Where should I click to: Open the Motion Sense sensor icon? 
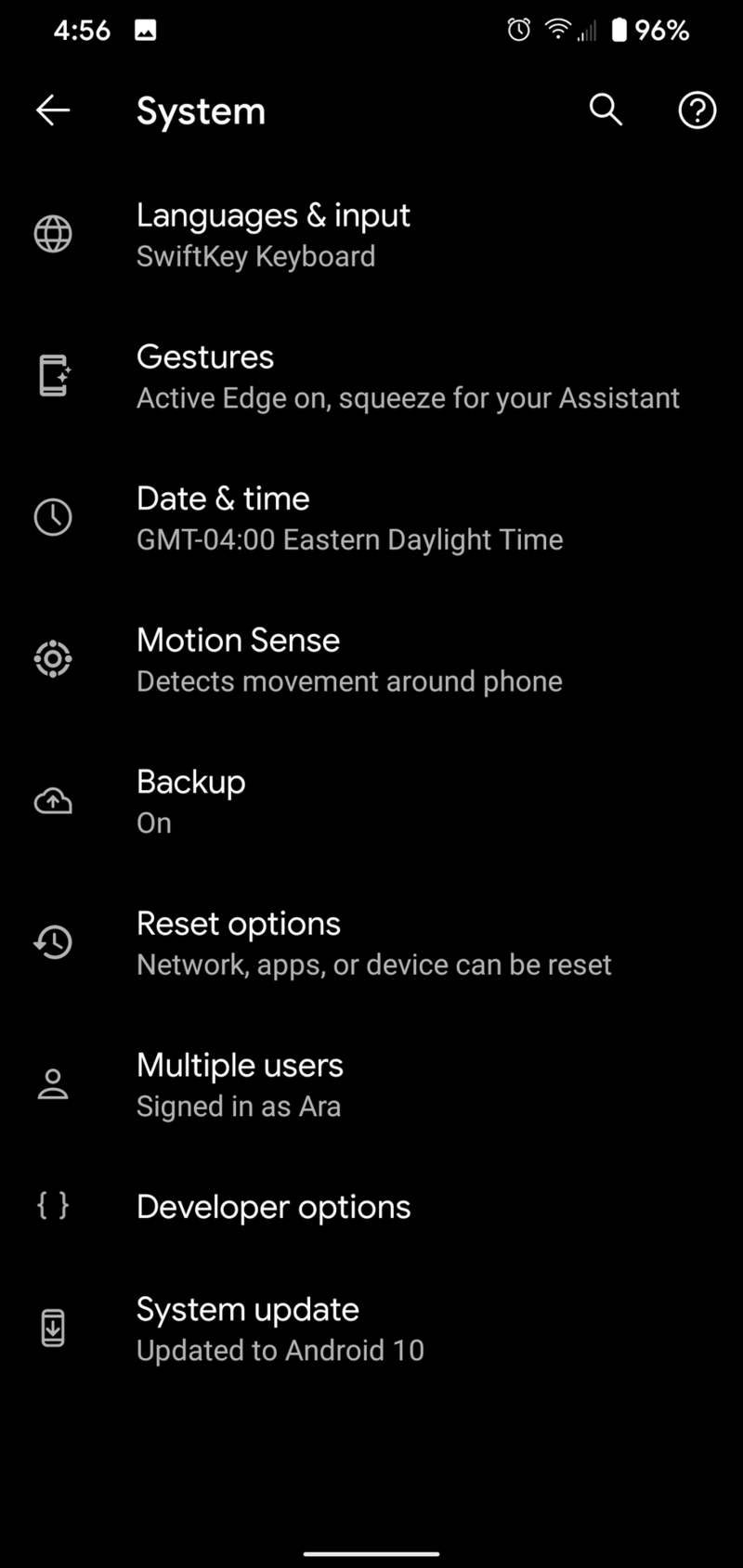[53, 659]
